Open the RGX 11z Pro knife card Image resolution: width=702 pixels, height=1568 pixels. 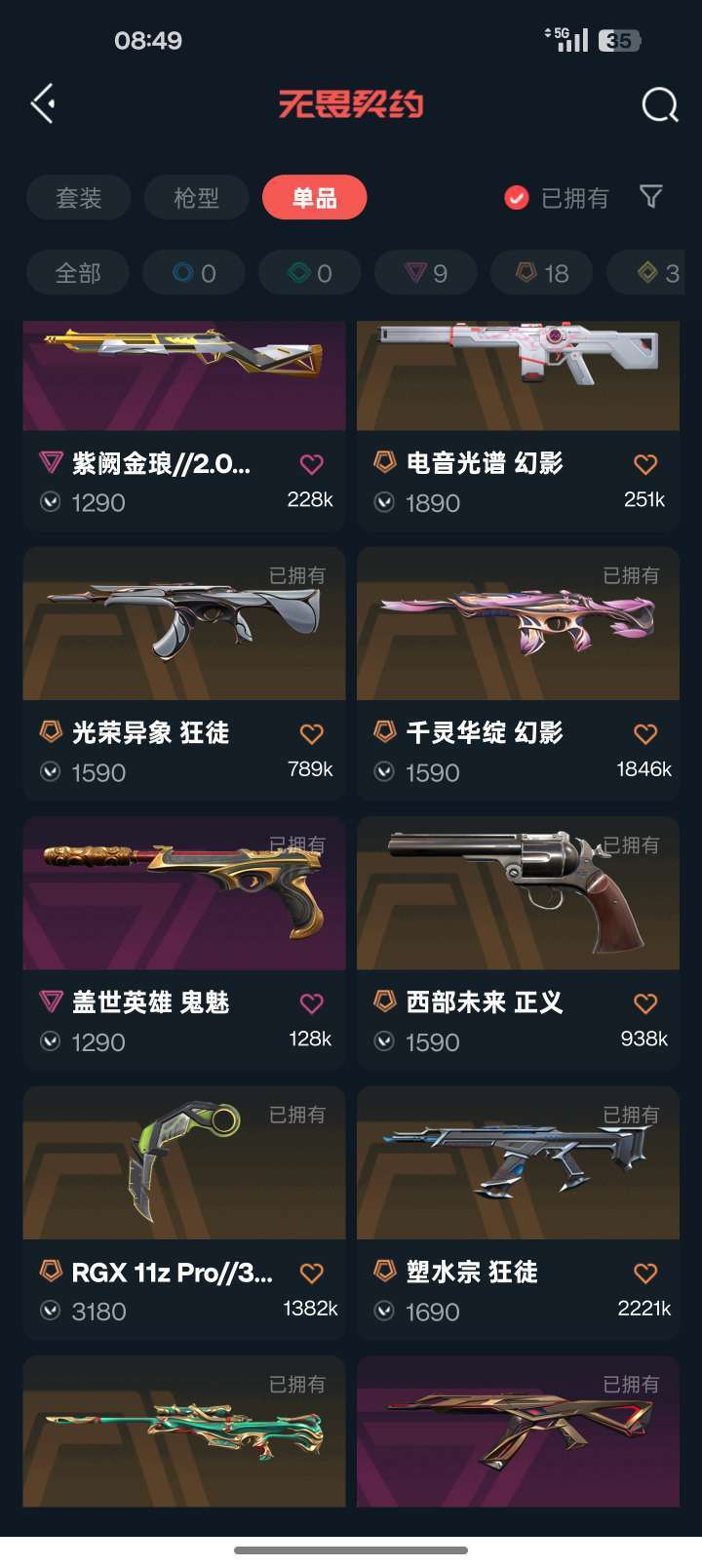click(184, 1213)
